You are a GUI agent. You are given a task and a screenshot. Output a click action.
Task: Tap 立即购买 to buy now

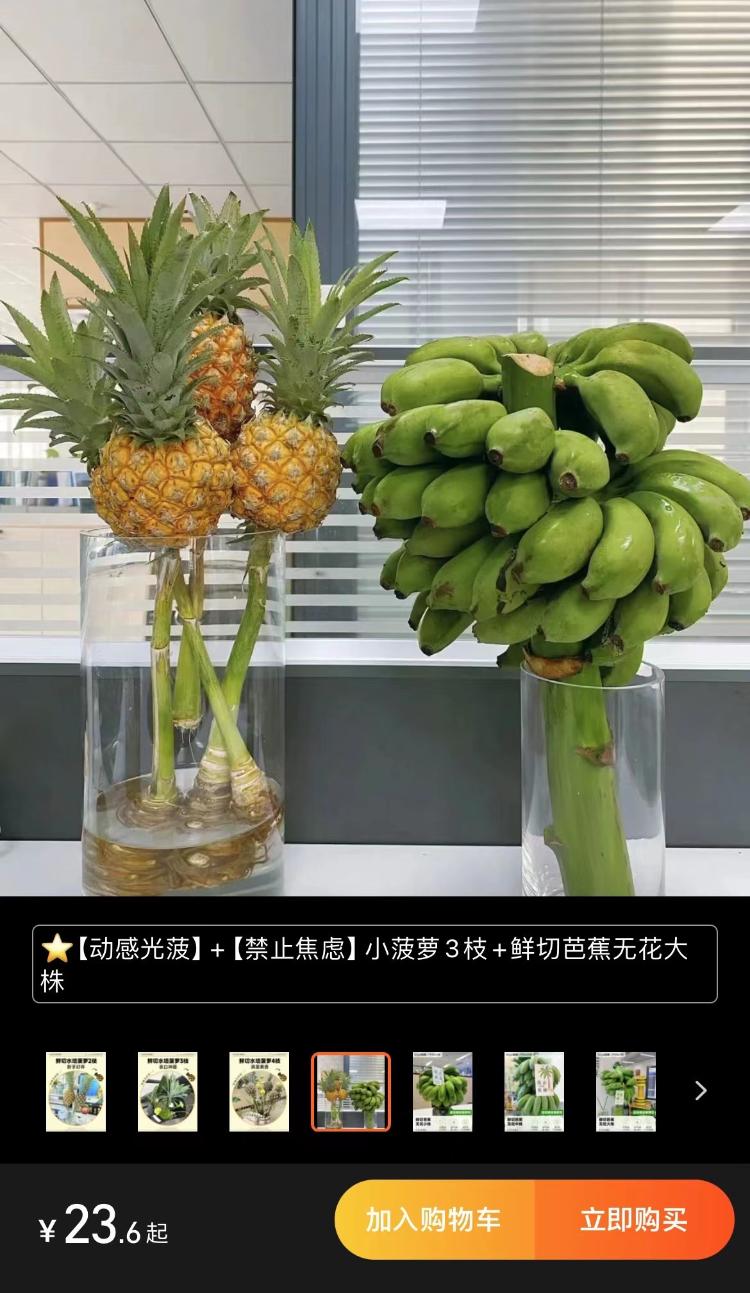tap(635, 1219)
